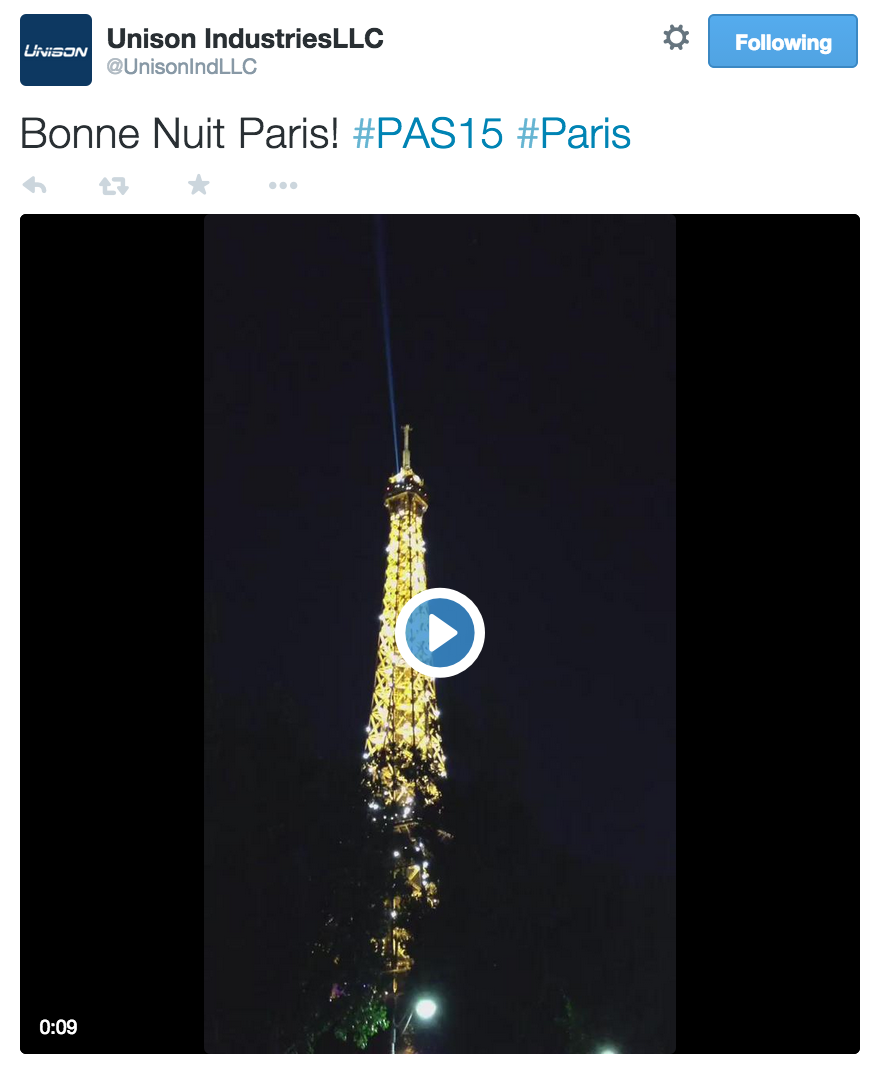View the Unison IndustriesLLC profile name
This screenshot has height=1072, width=882.
click(245, 39)
